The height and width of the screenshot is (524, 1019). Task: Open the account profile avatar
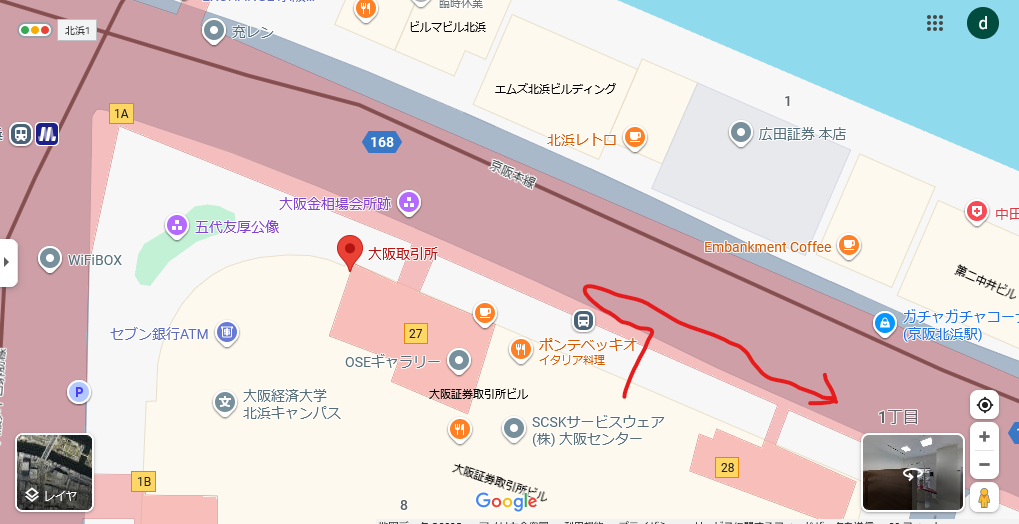coord(982,24)
